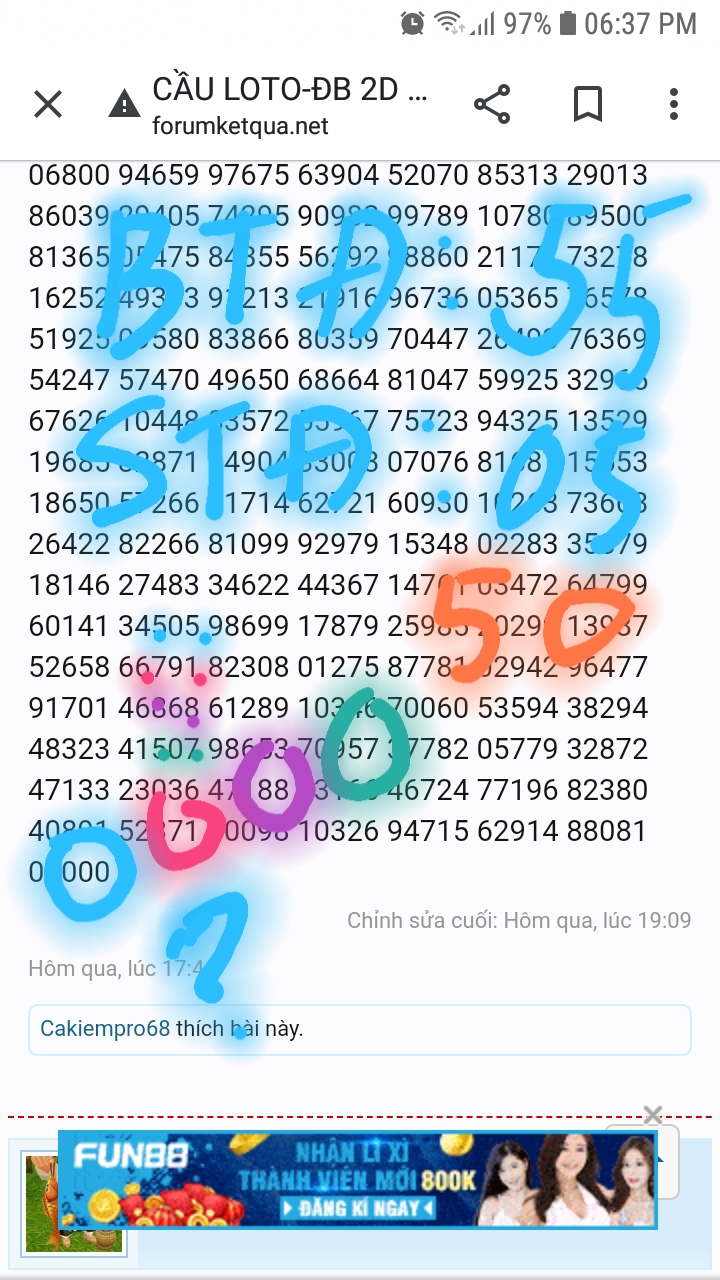Dismiss the FUN88 ad banner
The image size is (720, 1280).
coord(653,1114)
